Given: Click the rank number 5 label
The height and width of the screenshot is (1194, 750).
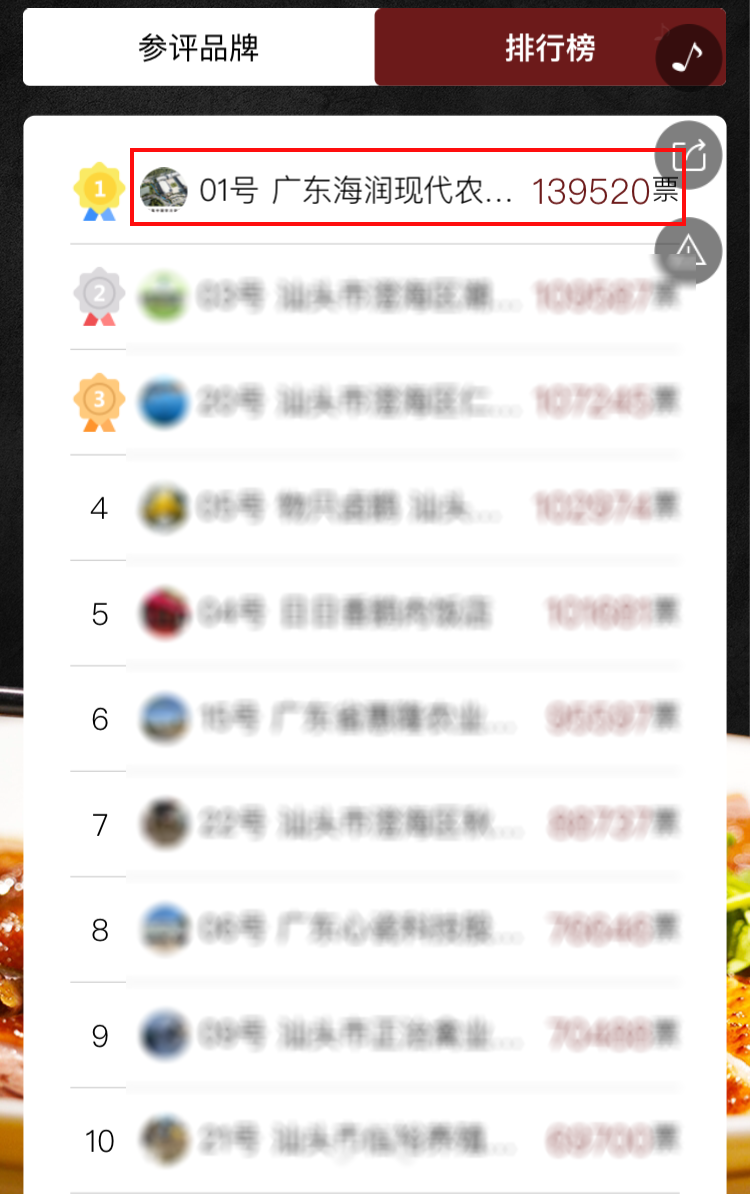Looking at the screenshot, I should (97, 614).
